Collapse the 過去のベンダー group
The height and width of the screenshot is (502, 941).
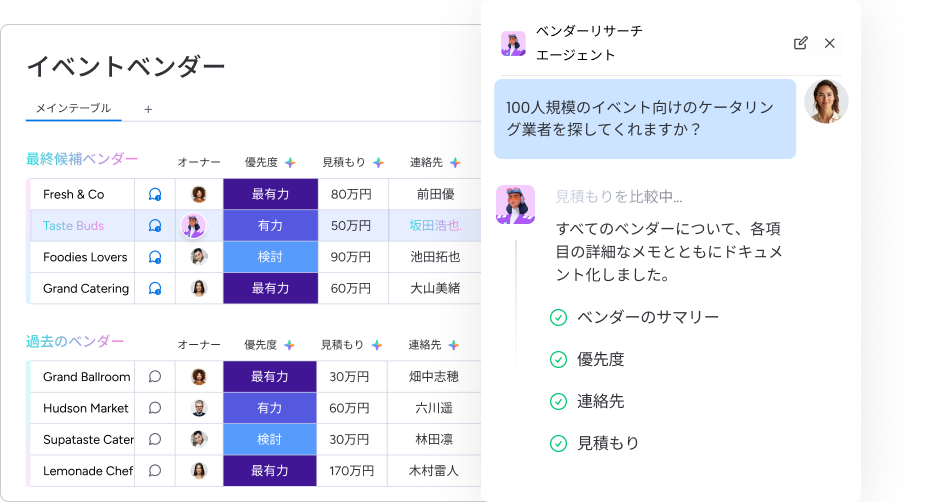[x=74, y=342]
